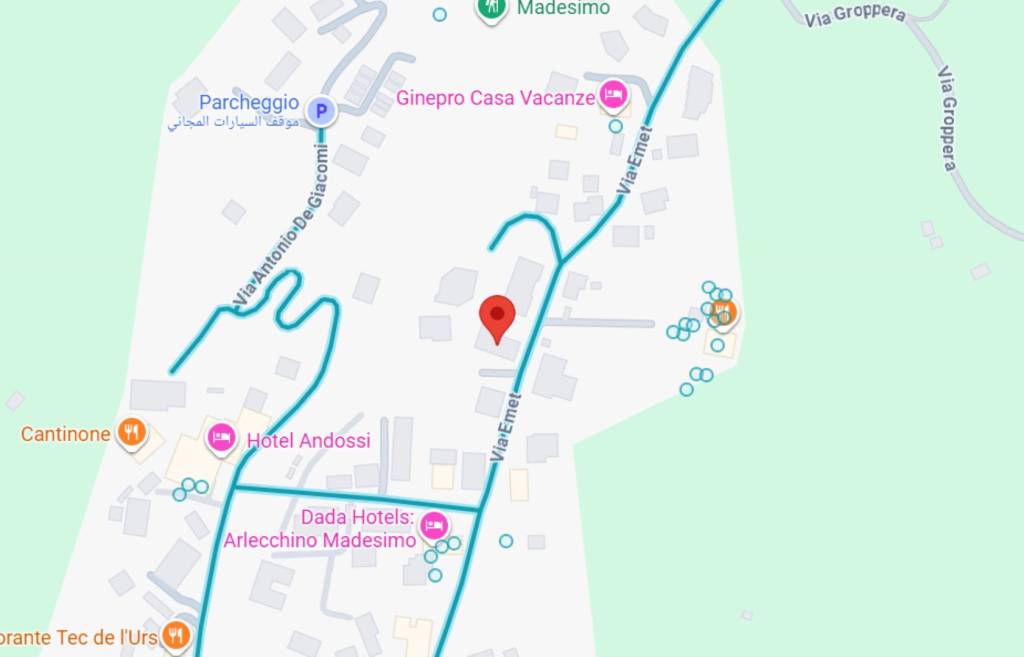The height and width of the screenshot is (657, 1024).
Task: Open the Parcheggio parking marker
Action: 321,111
